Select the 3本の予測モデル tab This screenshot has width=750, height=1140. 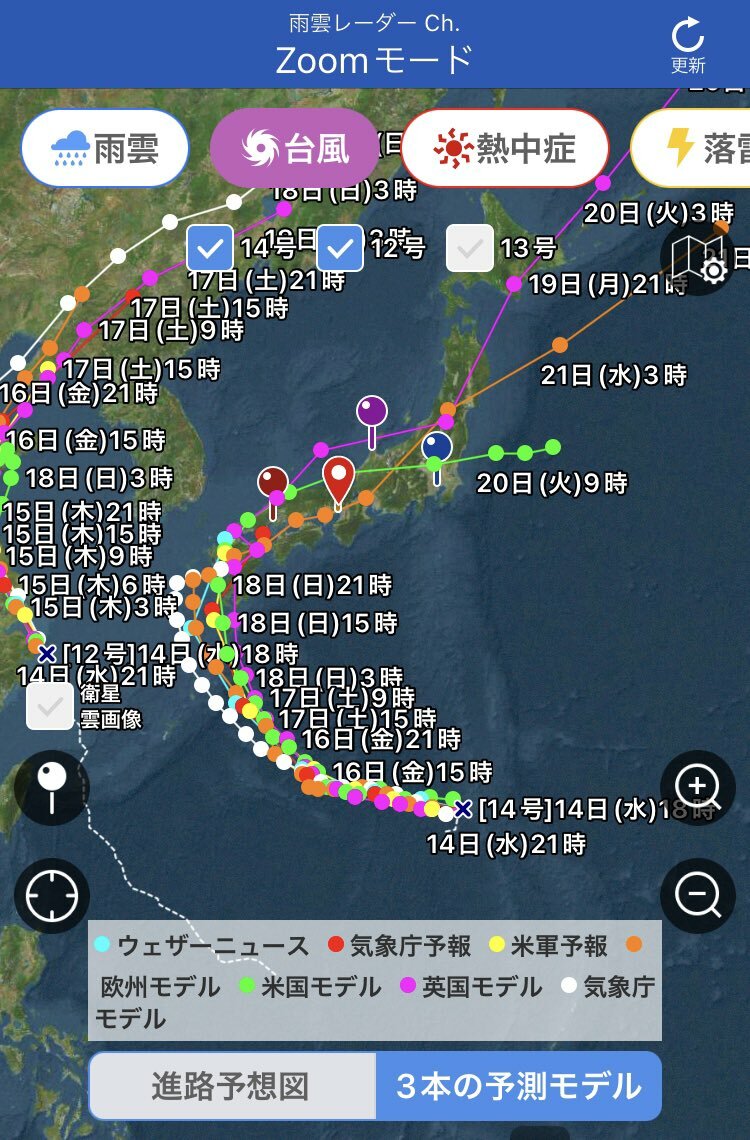pyautogui.click(x=518, y=1086)
